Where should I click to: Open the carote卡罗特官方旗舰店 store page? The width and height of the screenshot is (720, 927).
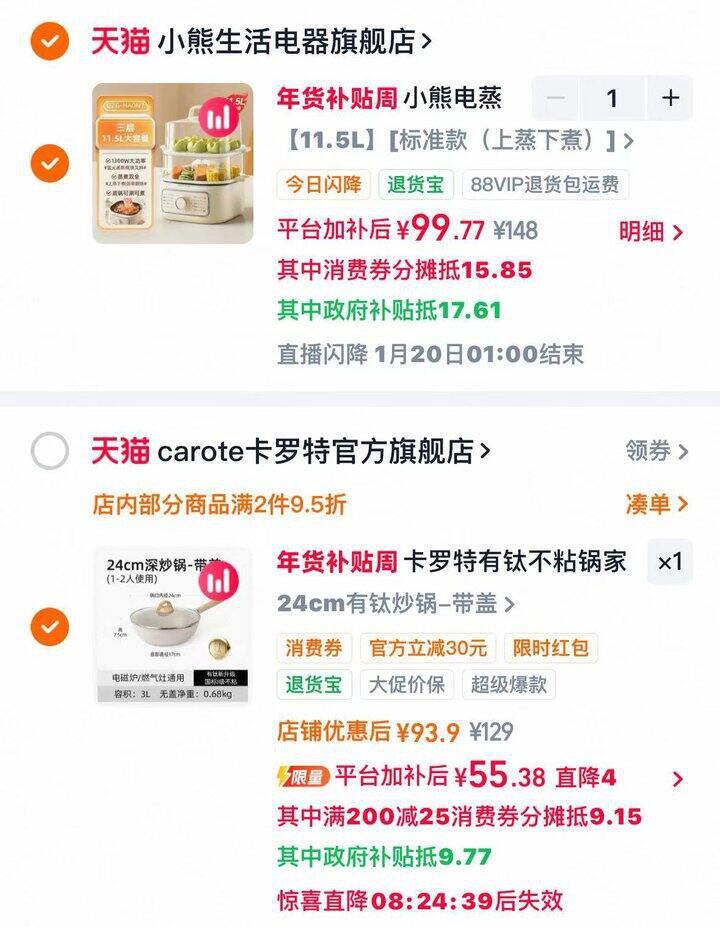click(322, 452)
